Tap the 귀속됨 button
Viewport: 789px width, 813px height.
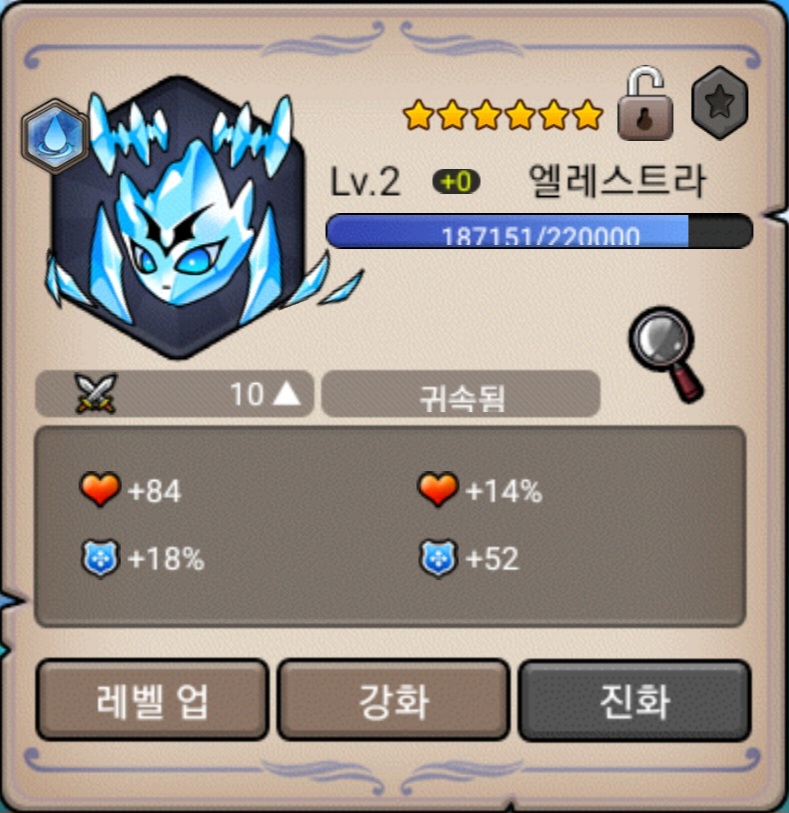(461, 395)
